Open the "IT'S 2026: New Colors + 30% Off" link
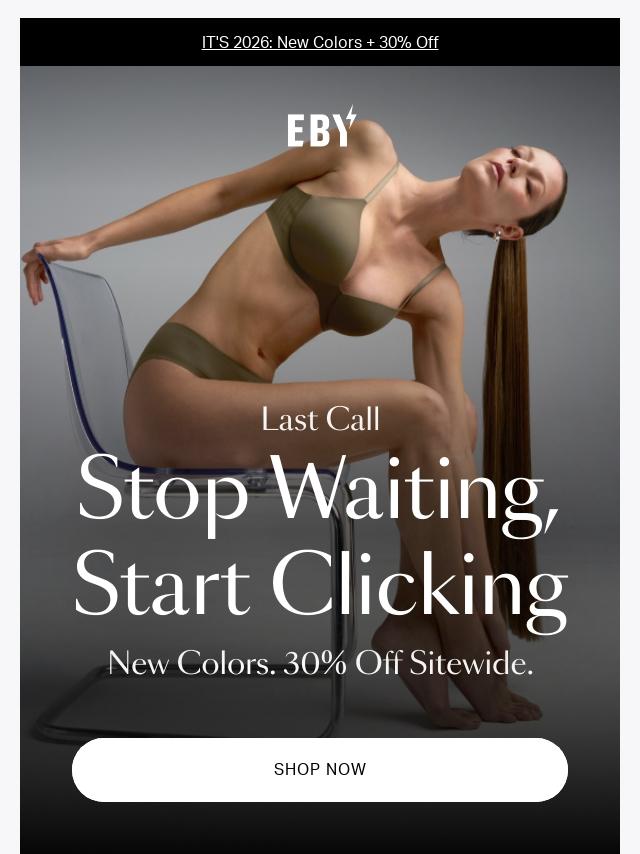 pos(320,42)
